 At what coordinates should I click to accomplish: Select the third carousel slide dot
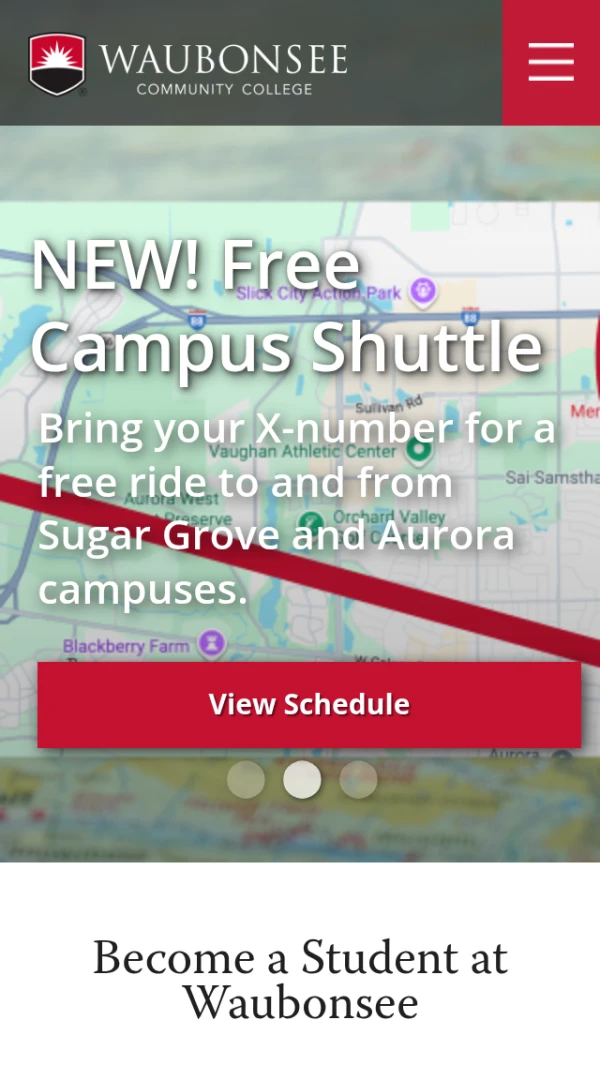(358, 780)
